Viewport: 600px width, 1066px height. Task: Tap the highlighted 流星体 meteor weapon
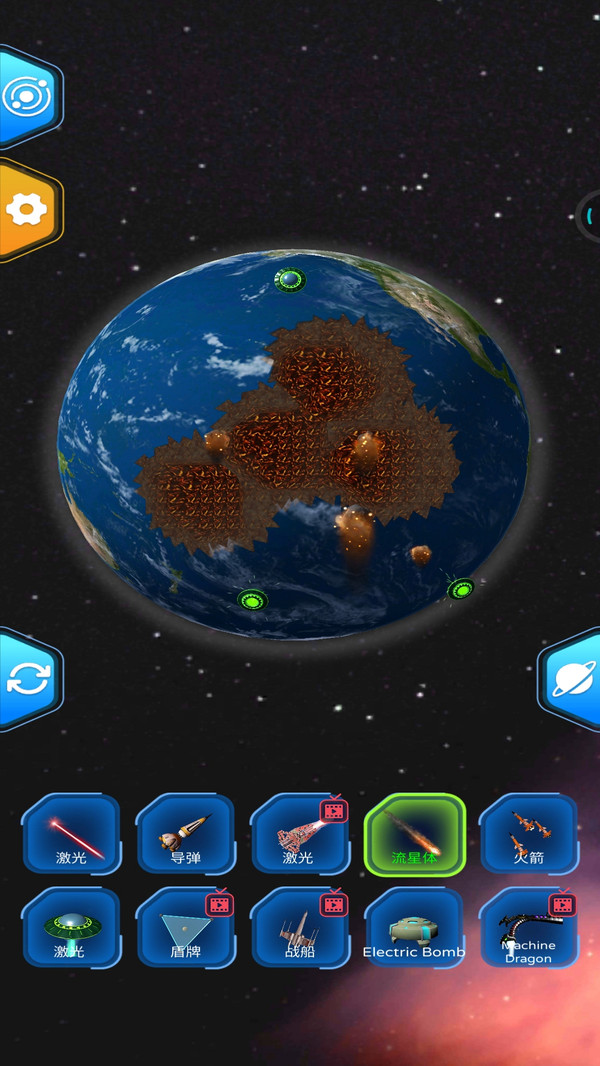pos(414,834)
